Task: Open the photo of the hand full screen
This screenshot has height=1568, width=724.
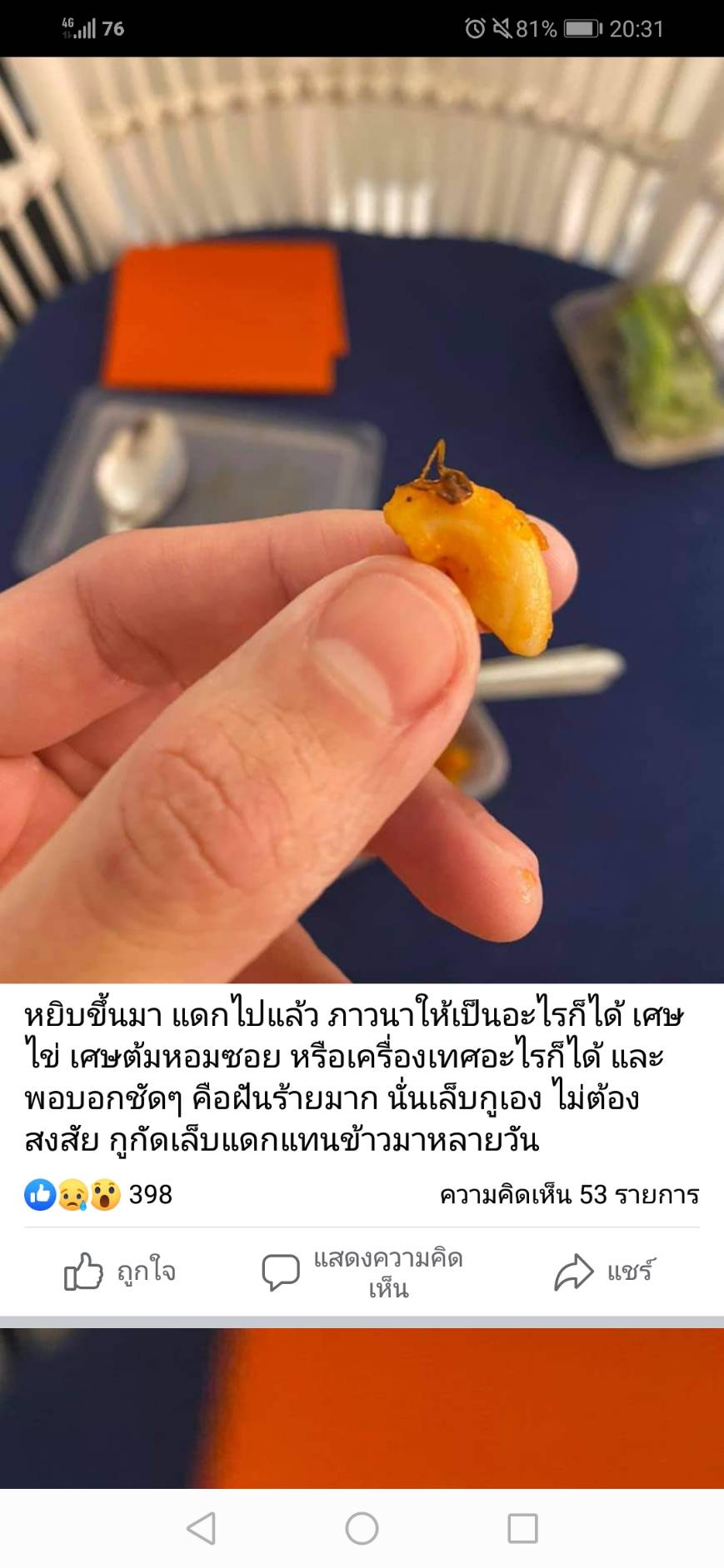Action: point(362,520)
